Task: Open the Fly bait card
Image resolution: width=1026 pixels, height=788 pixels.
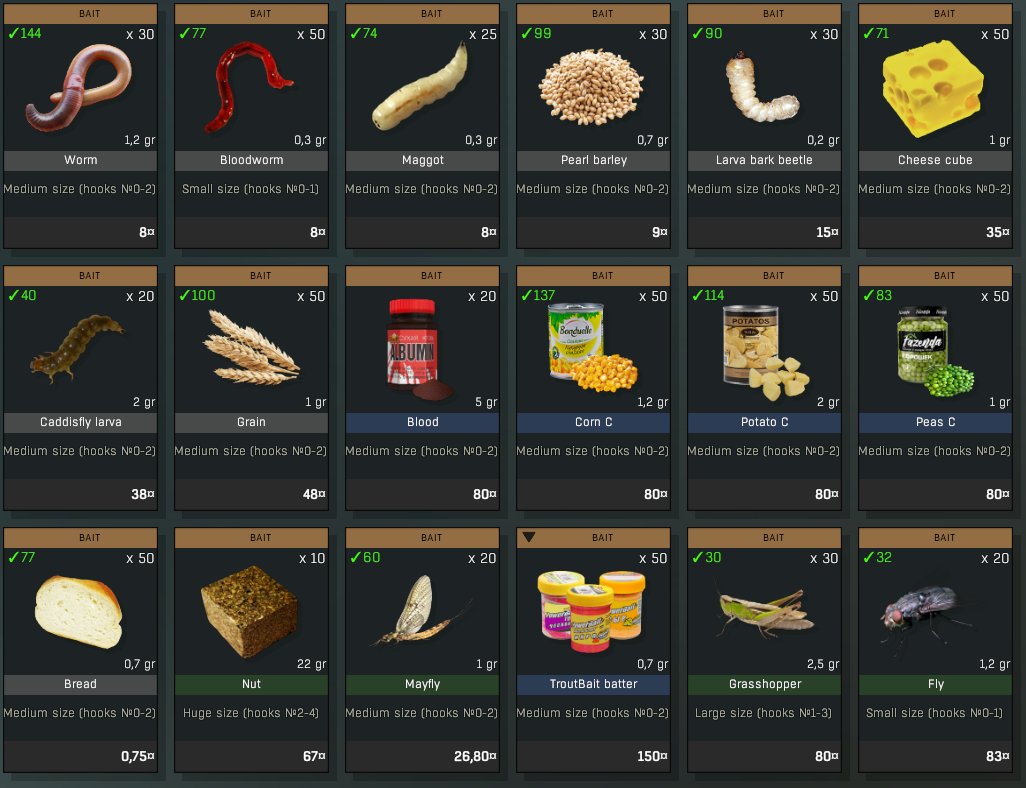Action: (935, 624)
